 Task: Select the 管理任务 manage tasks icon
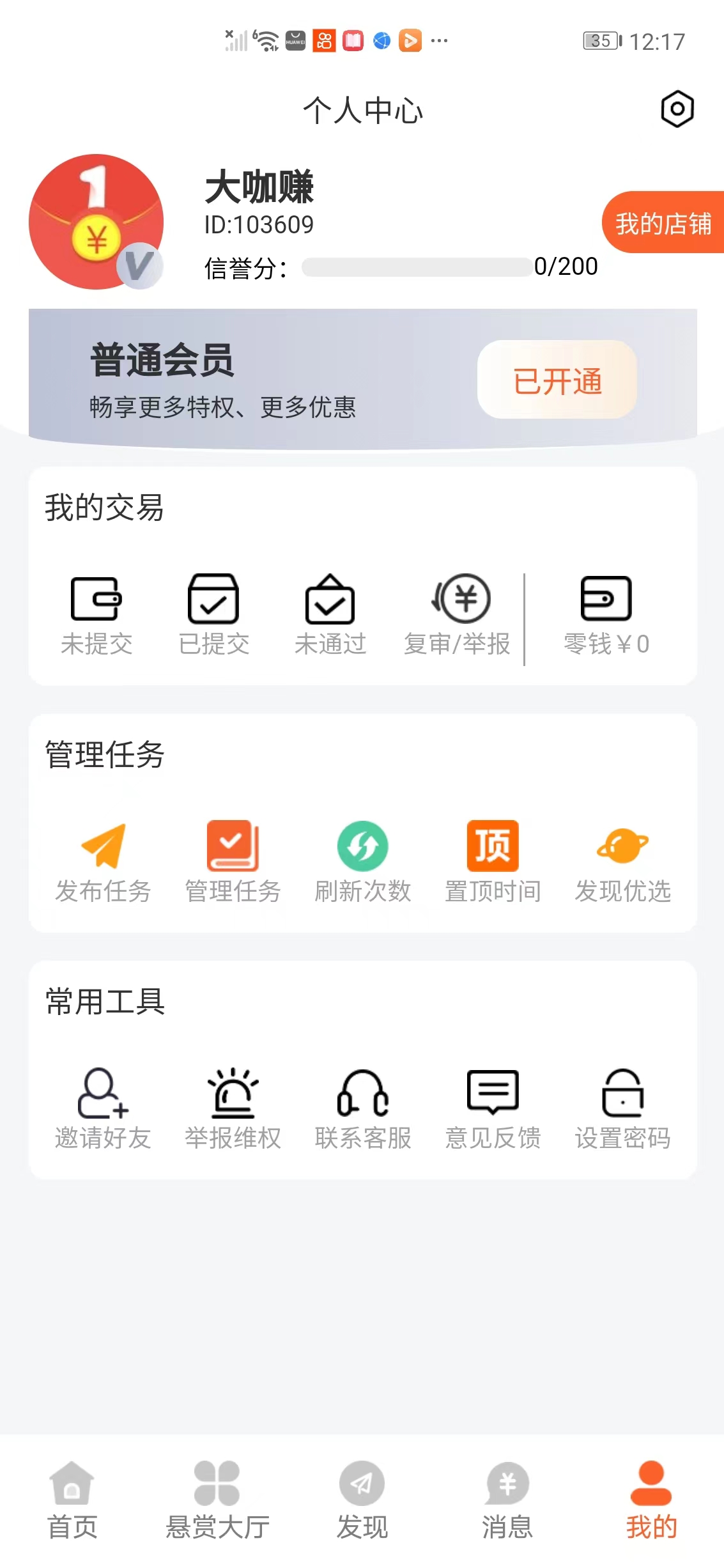pos(233,860)
